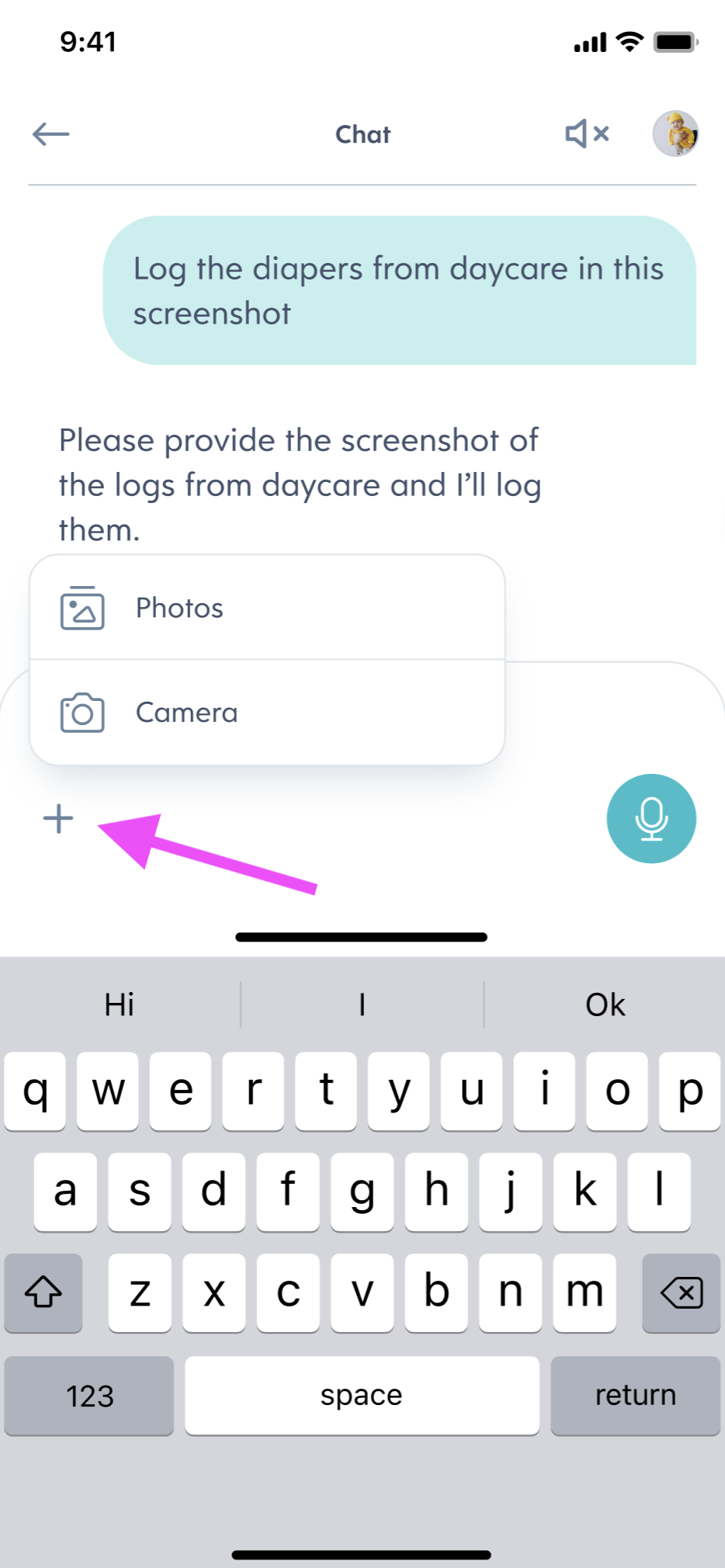Select the 'Hi' predictive text suggestion

pyautogui.click(x=120, y=1004)
